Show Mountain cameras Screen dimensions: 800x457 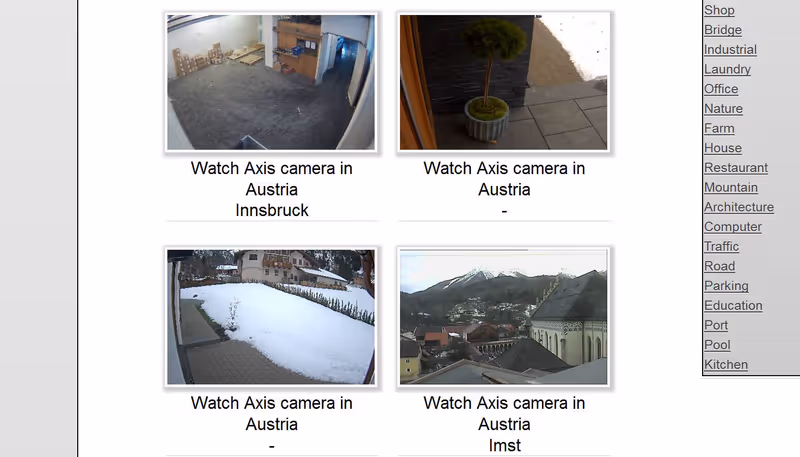731,187
